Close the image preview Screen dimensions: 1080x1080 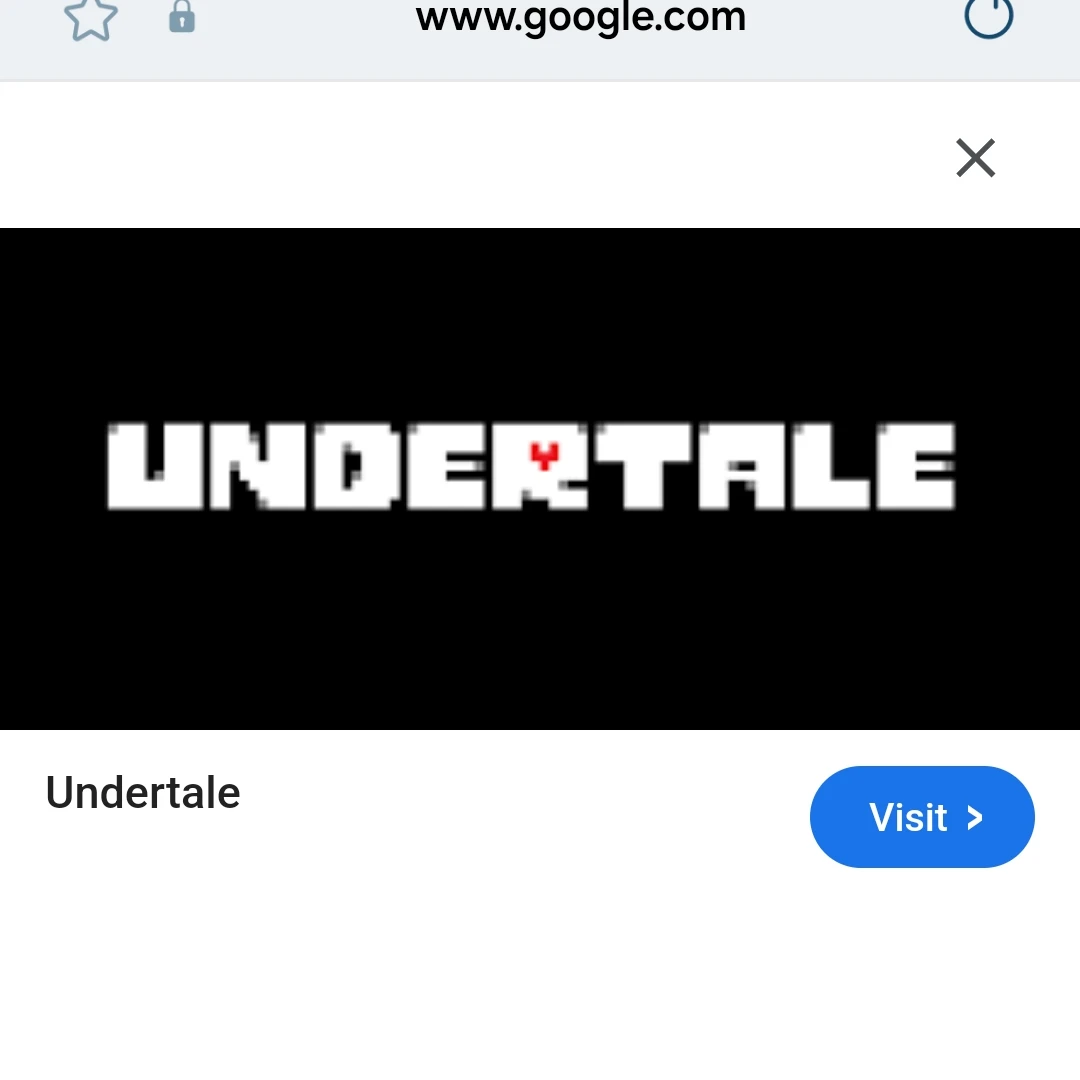click(975, 158)
